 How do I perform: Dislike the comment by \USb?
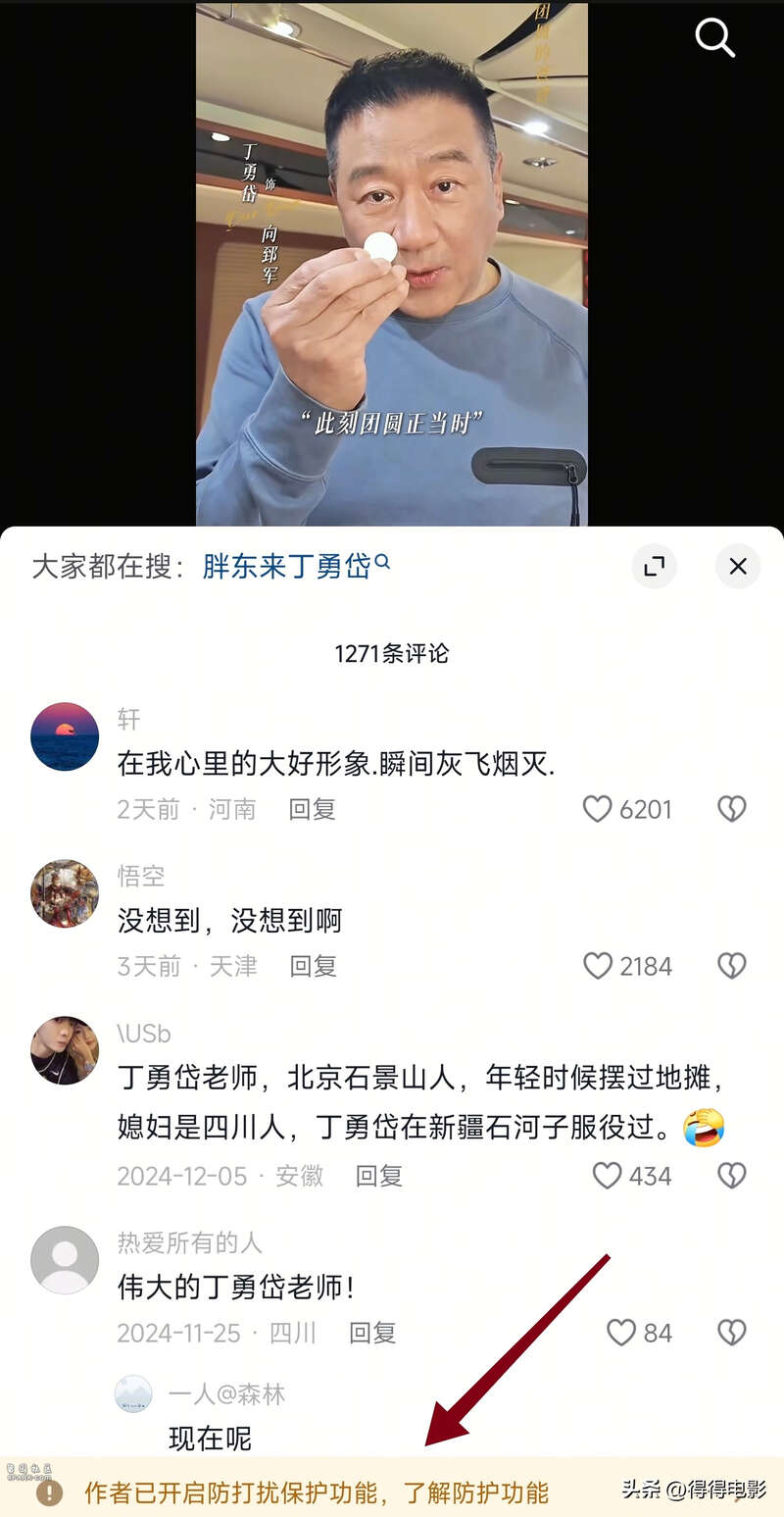coord(731,1176)
